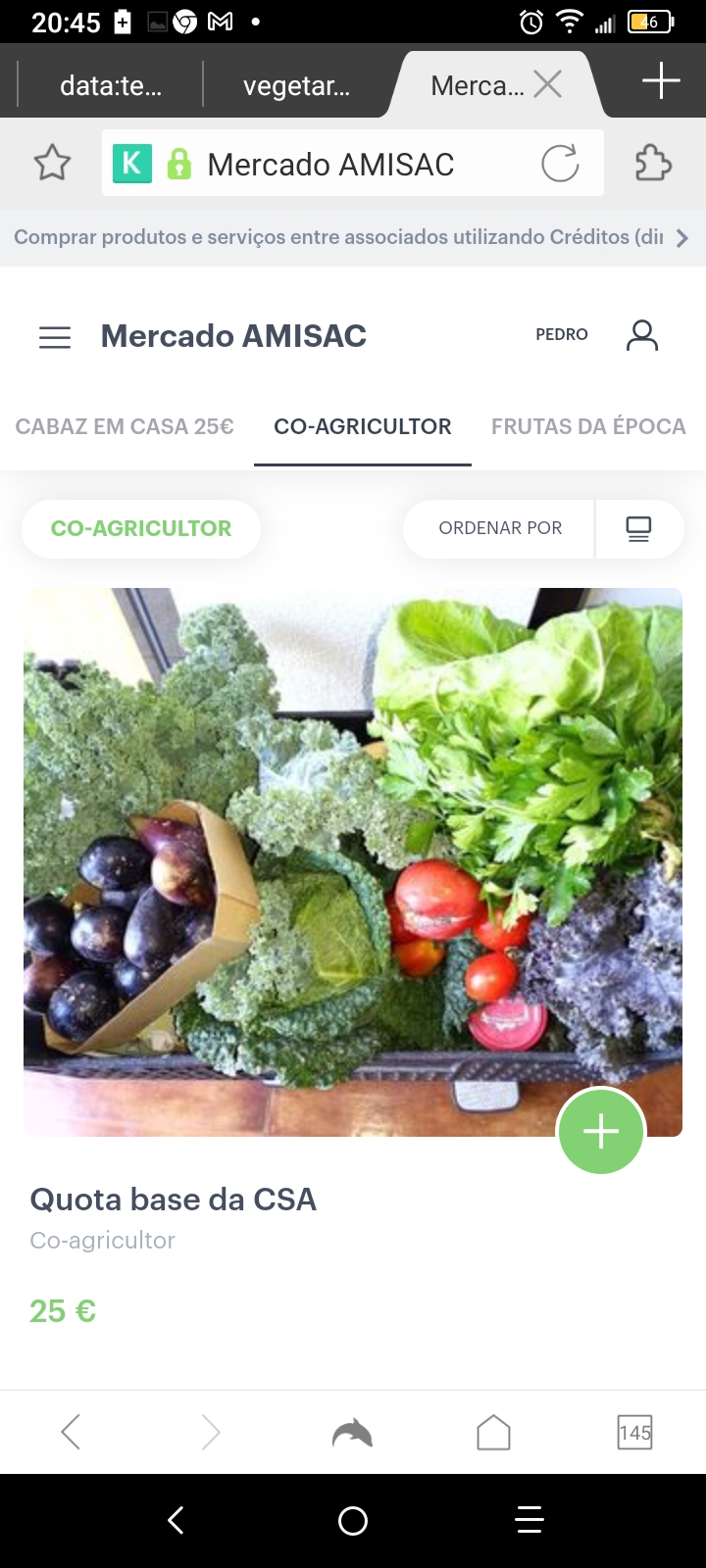Viewport: 706px width, 1568px height.
Task: Bookmark this page with the star
Action: [x=52, y=164]
